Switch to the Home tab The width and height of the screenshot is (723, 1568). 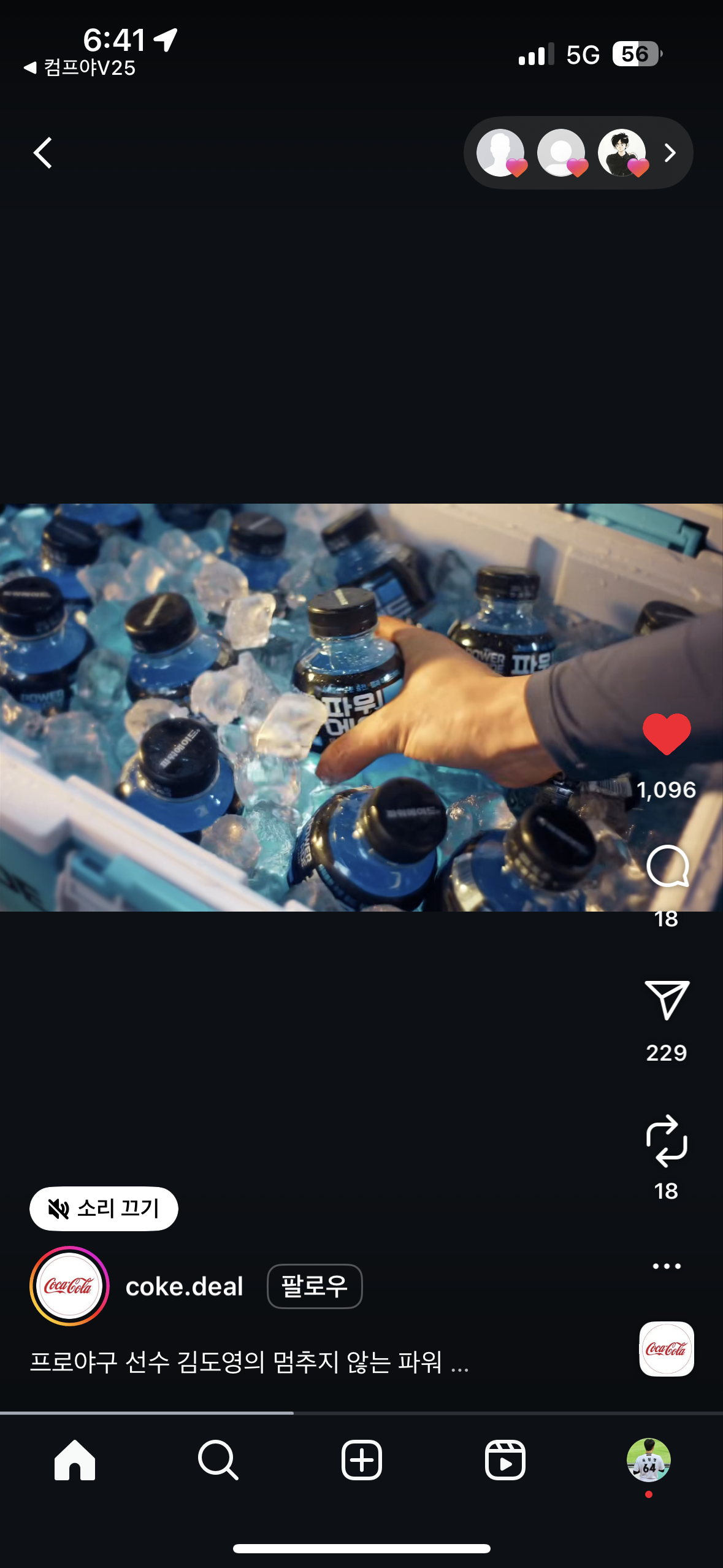tap(75, 1460)
